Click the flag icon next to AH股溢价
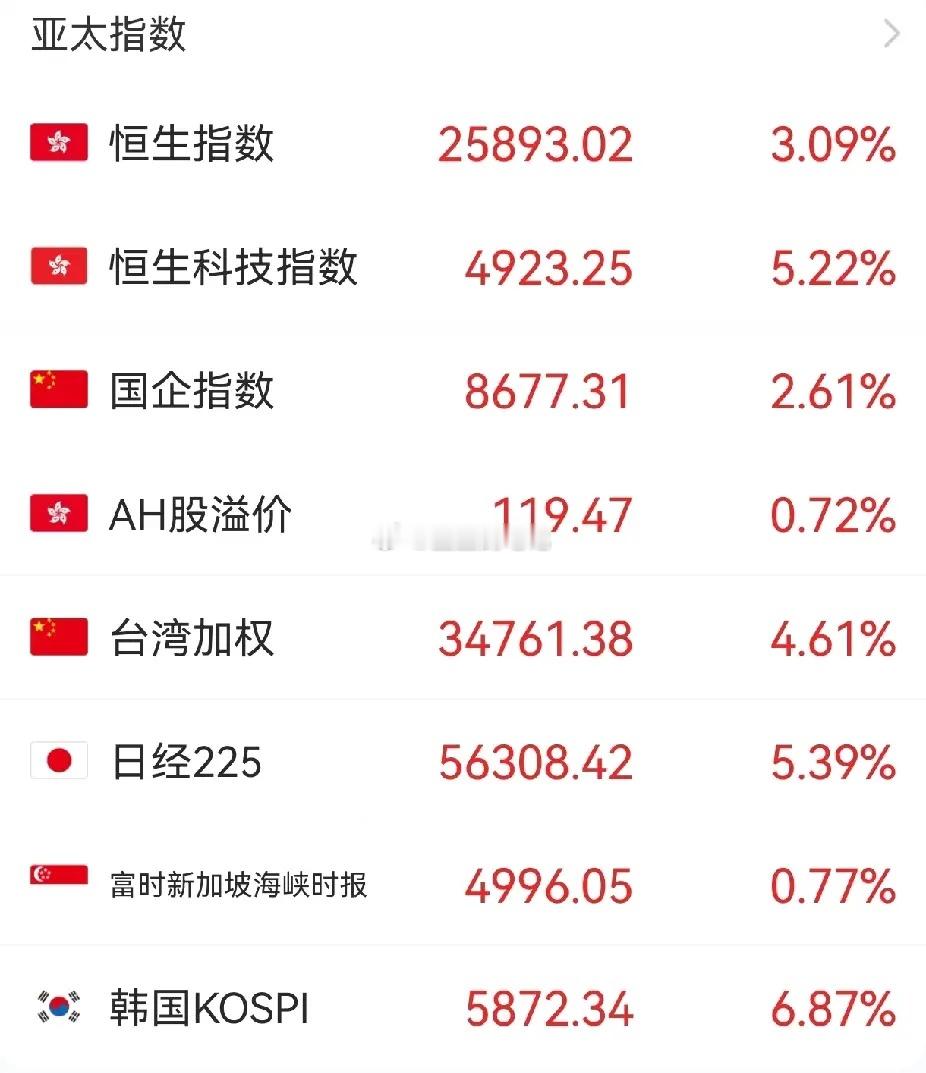926x1073 pixels. (x=58, y=515)
